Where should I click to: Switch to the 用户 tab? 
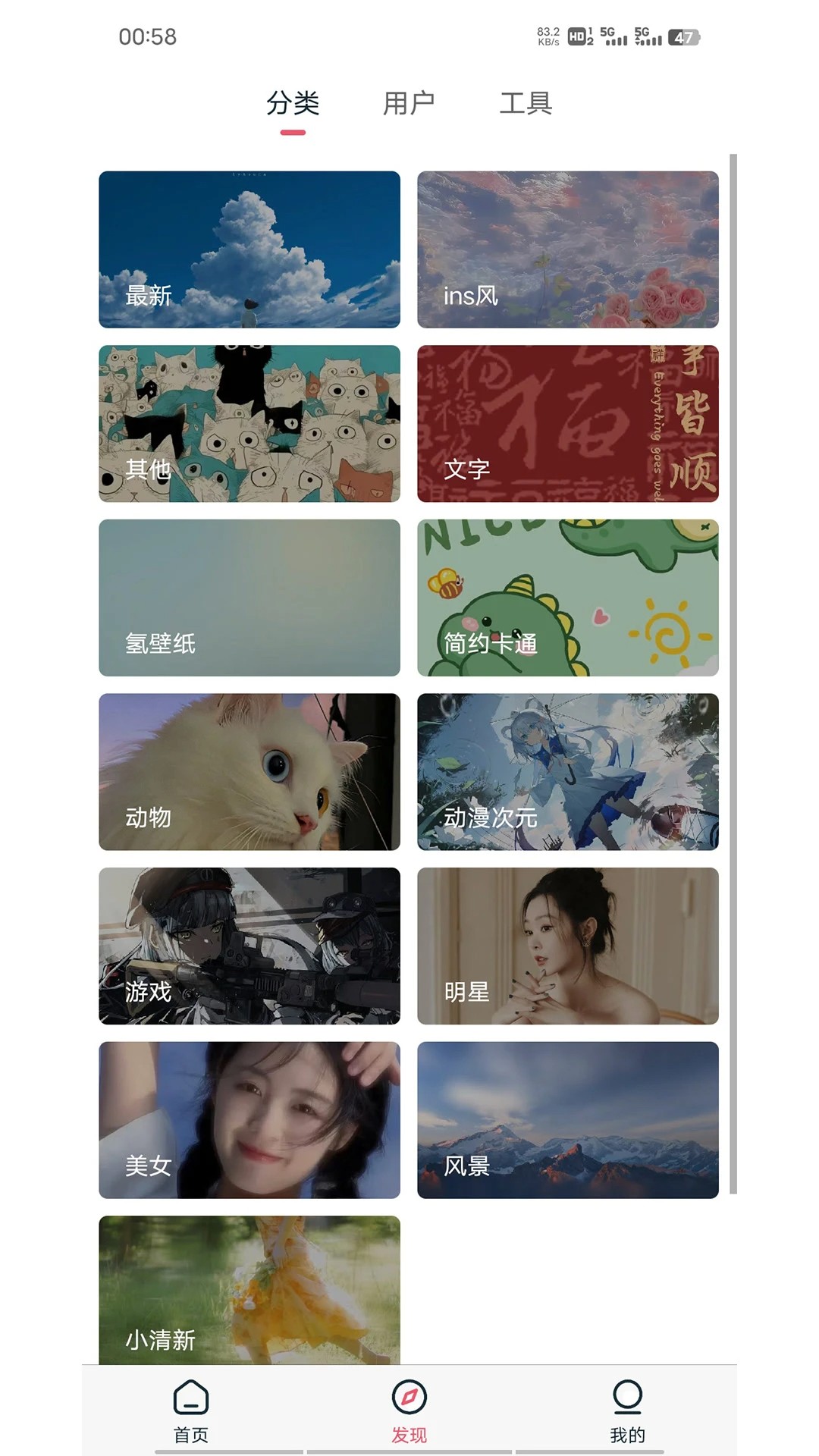(409, 103)
